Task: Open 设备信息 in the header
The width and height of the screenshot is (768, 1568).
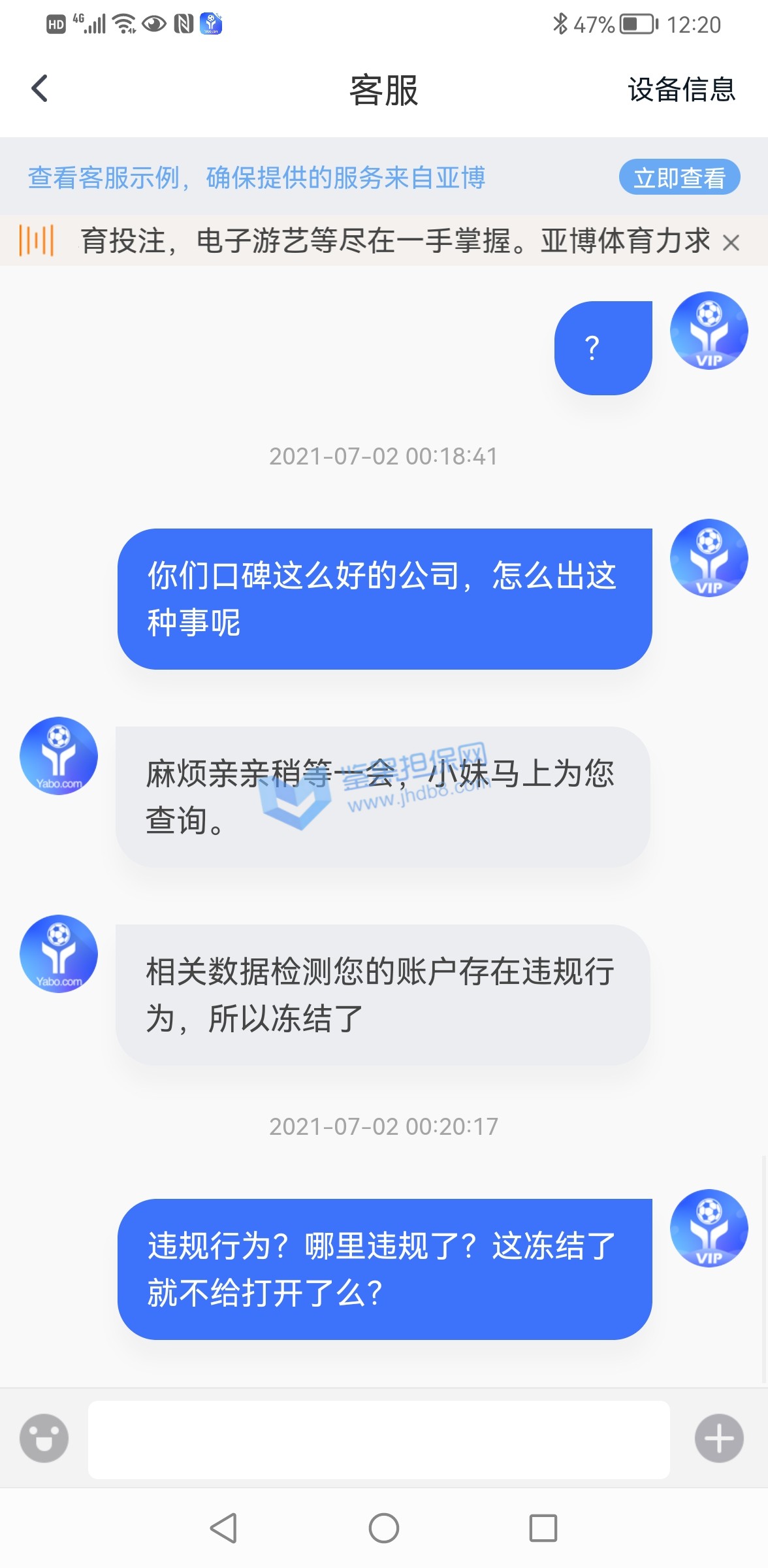Action: [x=681, y=90]
